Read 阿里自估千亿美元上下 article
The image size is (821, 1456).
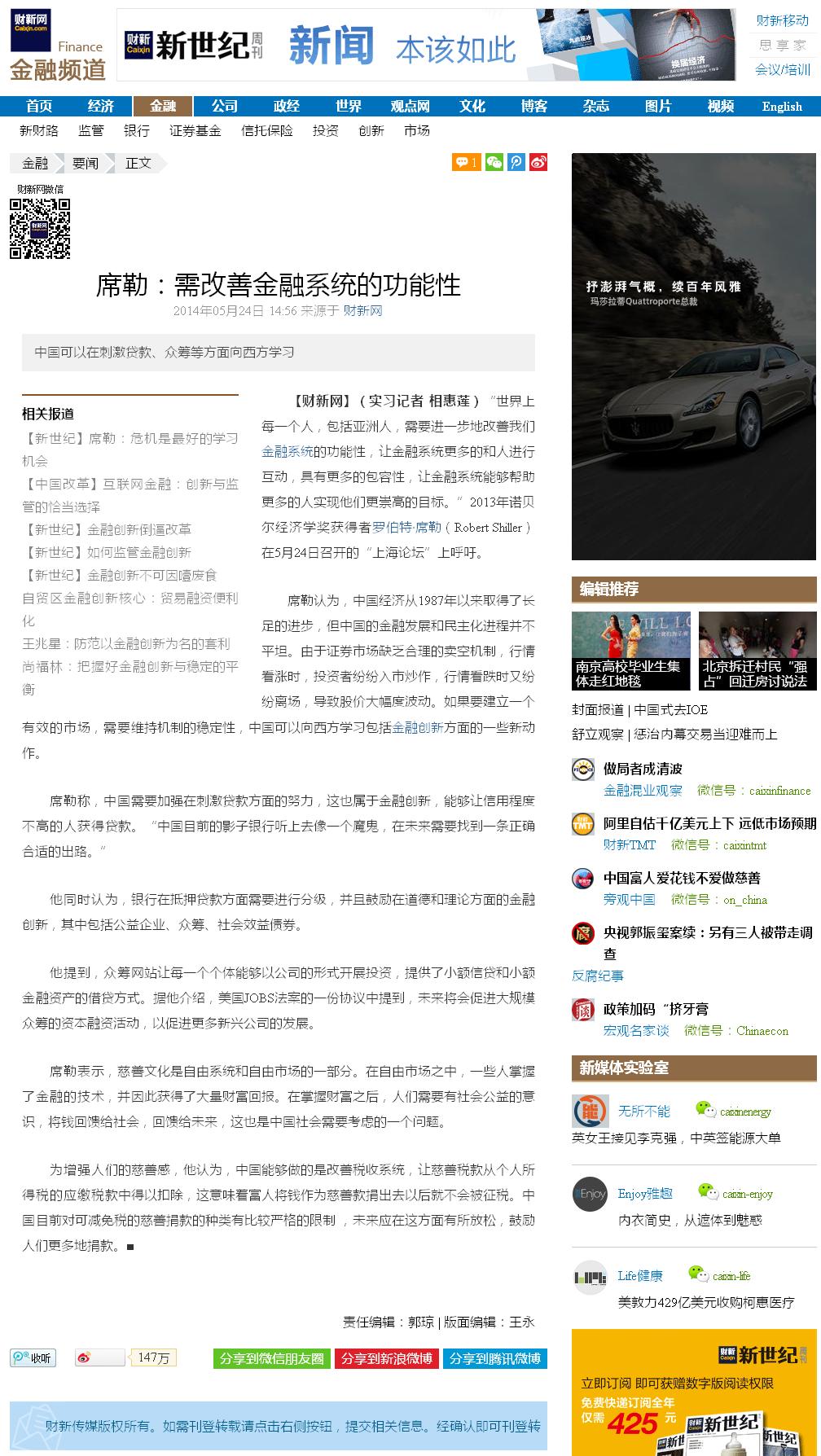709,823
